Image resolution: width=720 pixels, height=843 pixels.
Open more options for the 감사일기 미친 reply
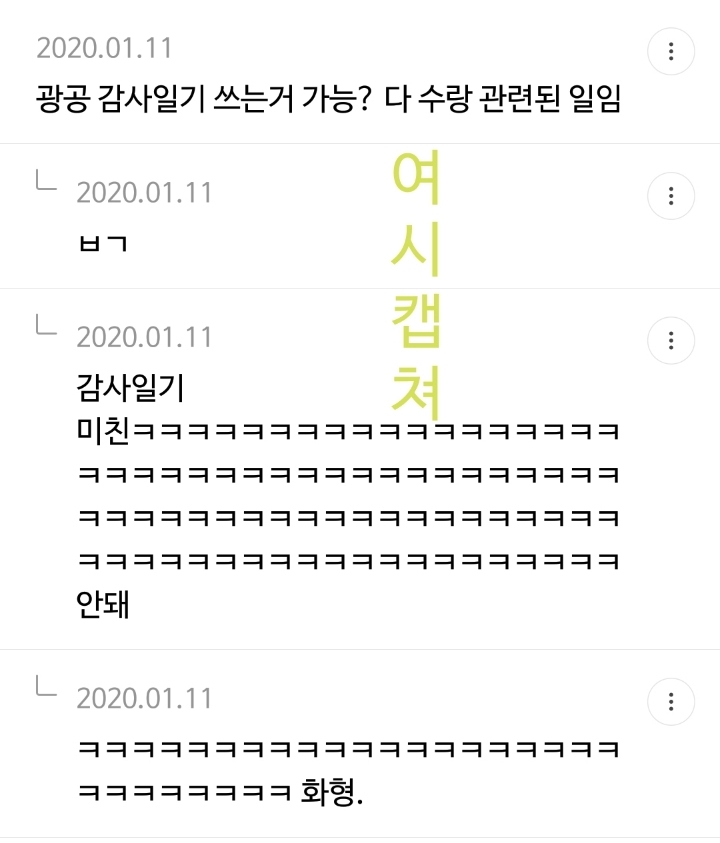pos(671,339)
